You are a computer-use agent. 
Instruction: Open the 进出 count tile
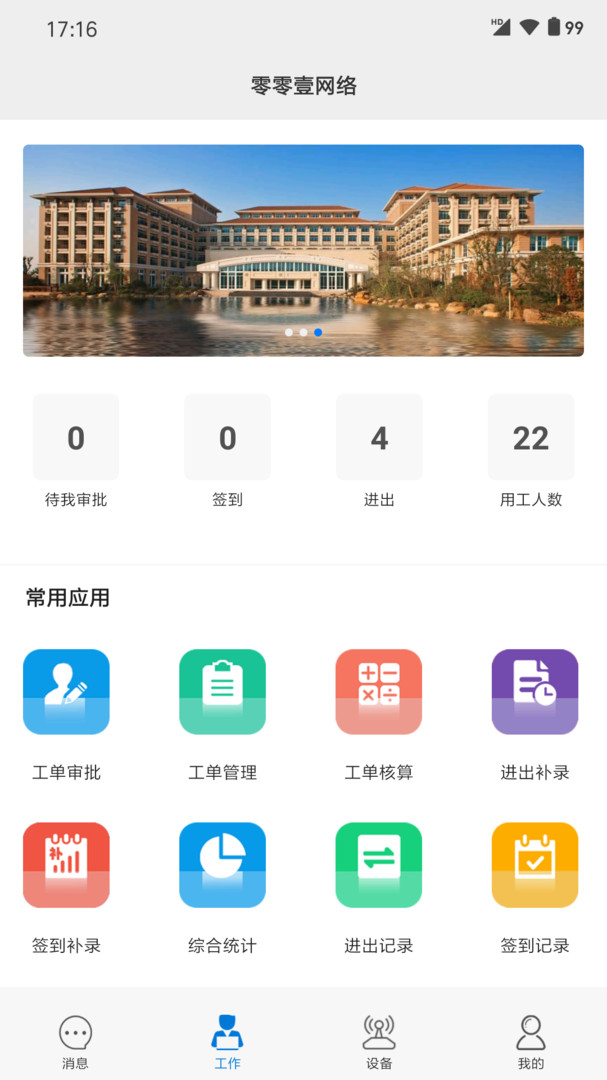379,438
